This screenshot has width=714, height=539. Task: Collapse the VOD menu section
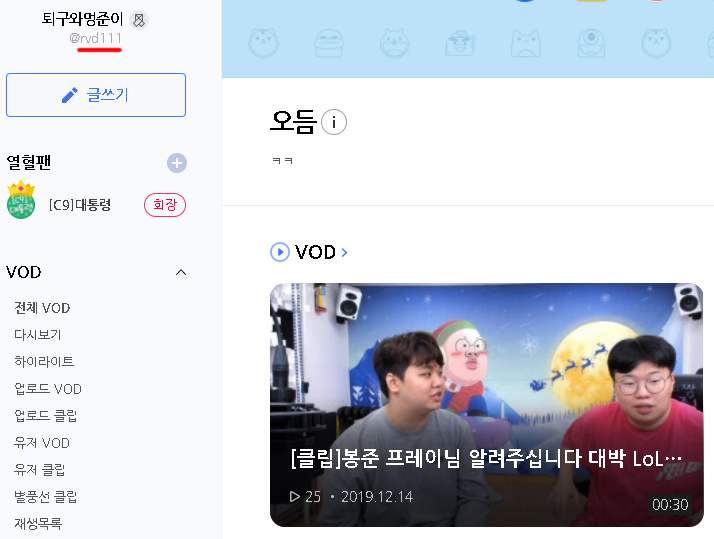(181, 272)
